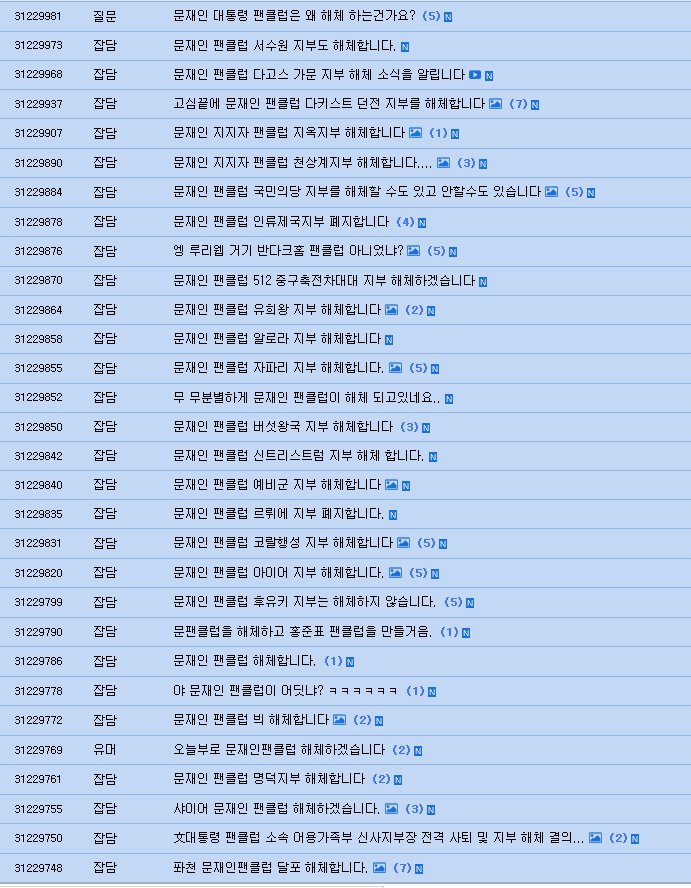This screenshot has width=691, height=888.
Task: Open post '문재인 팬클럽 서수원 지부도 해체합니다.'
Action: [284, 46]
